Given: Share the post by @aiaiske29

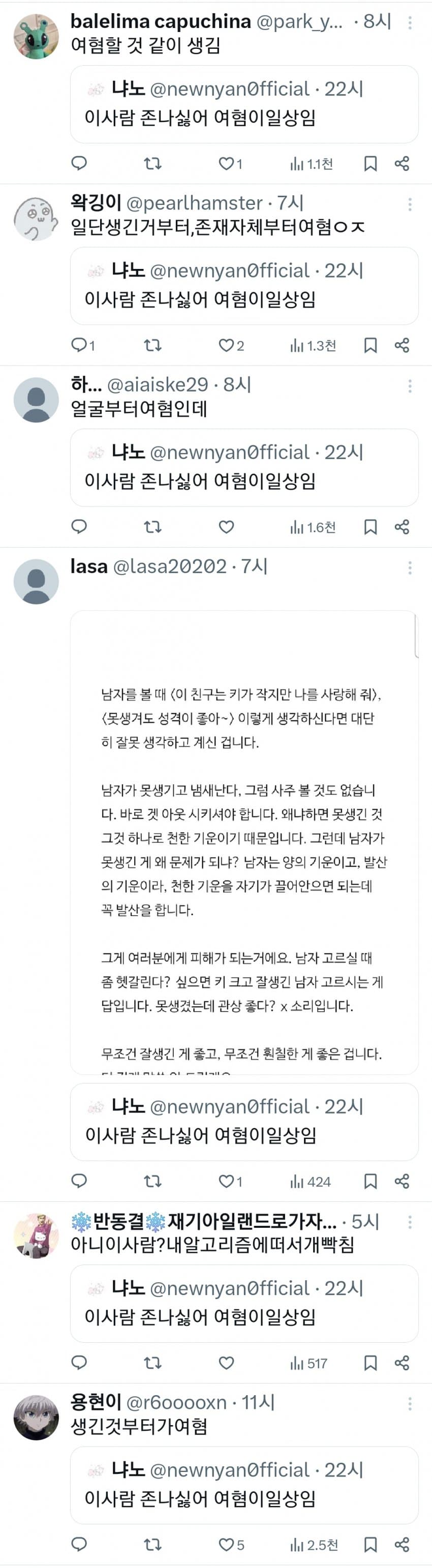Looking at the screenshot, I should click(402, 527).
